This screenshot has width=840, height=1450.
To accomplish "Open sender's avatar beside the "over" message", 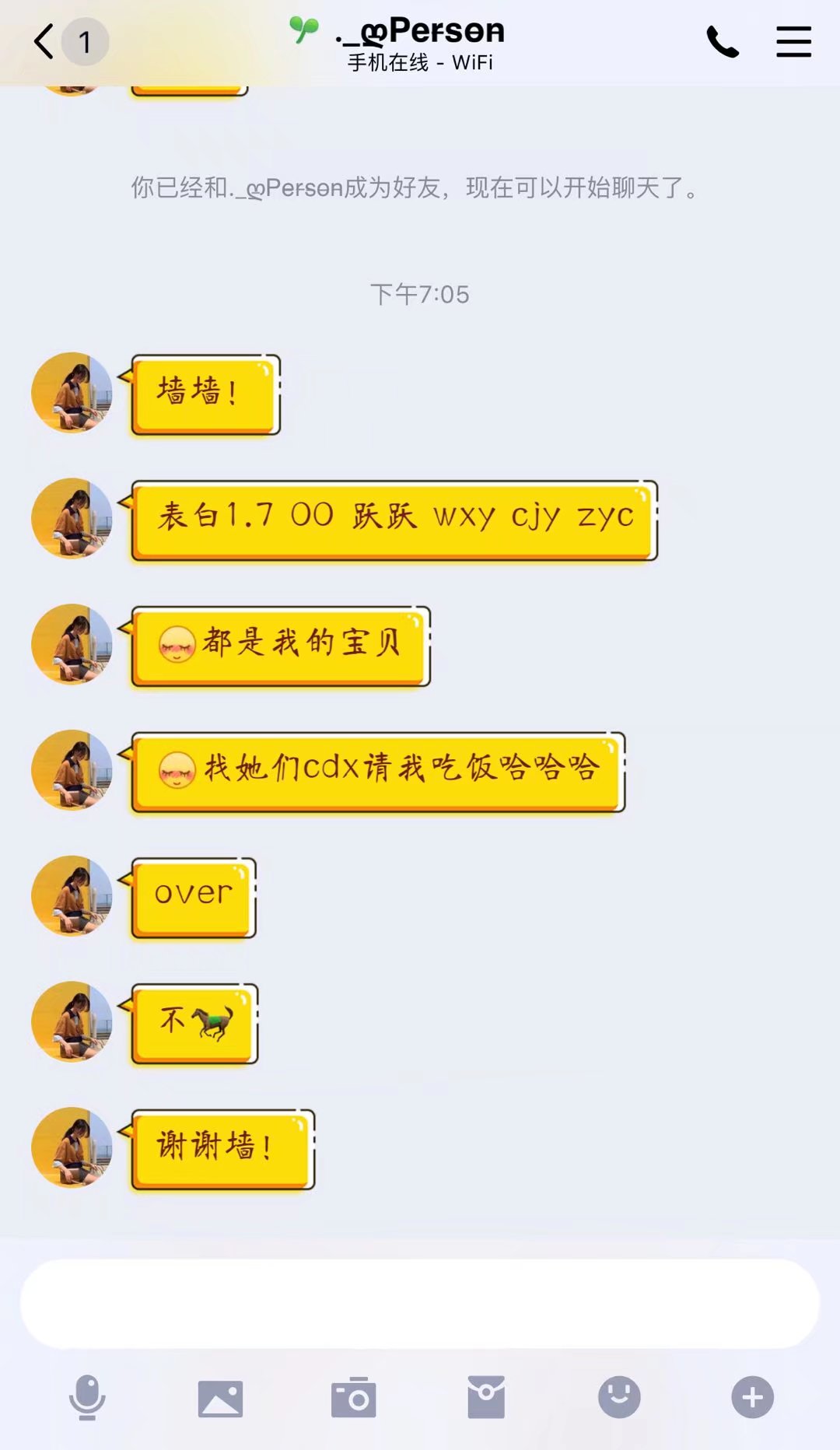I will pyautogui.click(x=72, y=896).
